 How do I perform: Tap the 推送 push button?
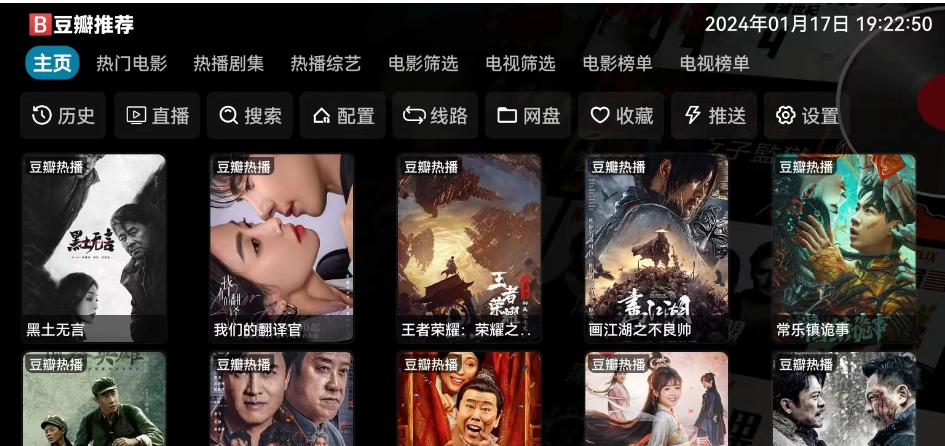714,116
